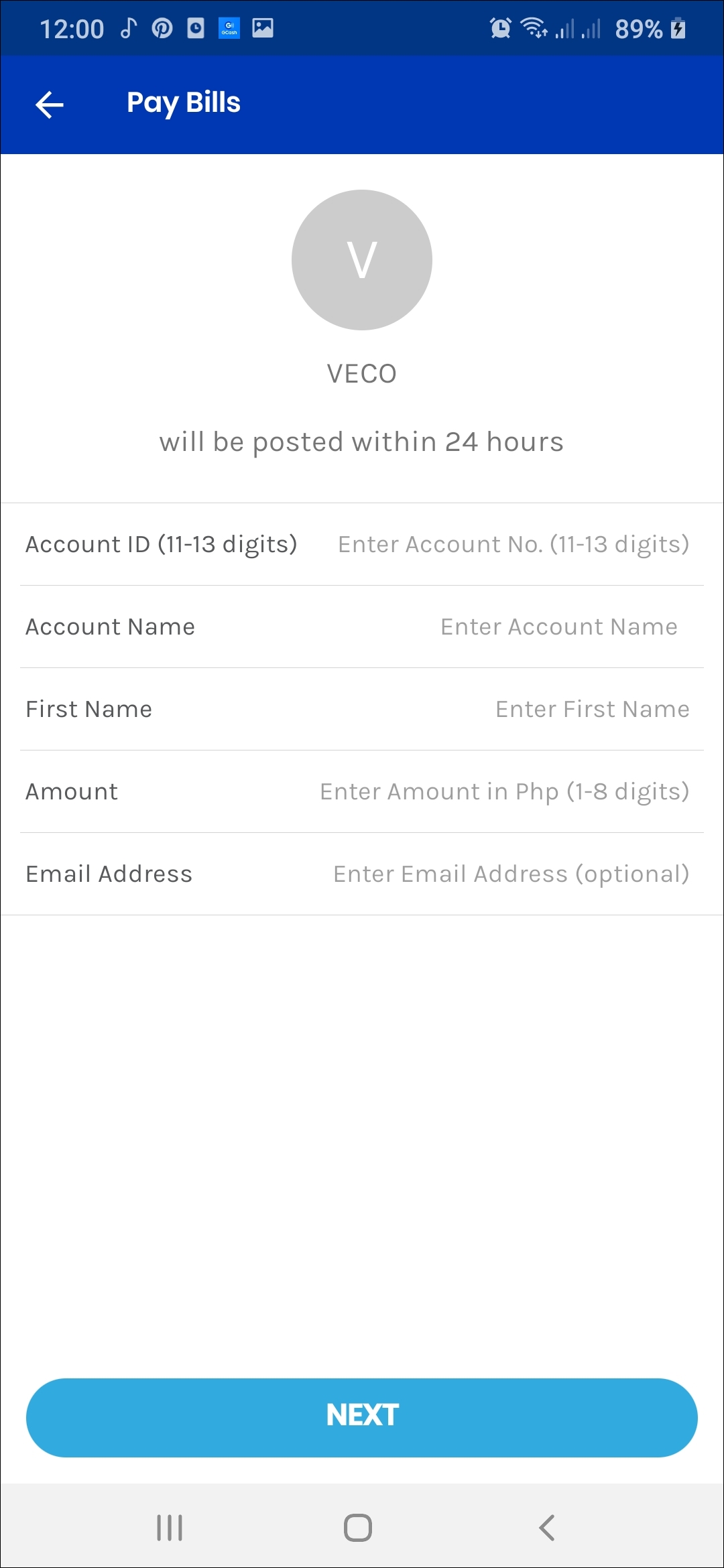
Task: Focus the Email Address field
Action: pos(511,874)
